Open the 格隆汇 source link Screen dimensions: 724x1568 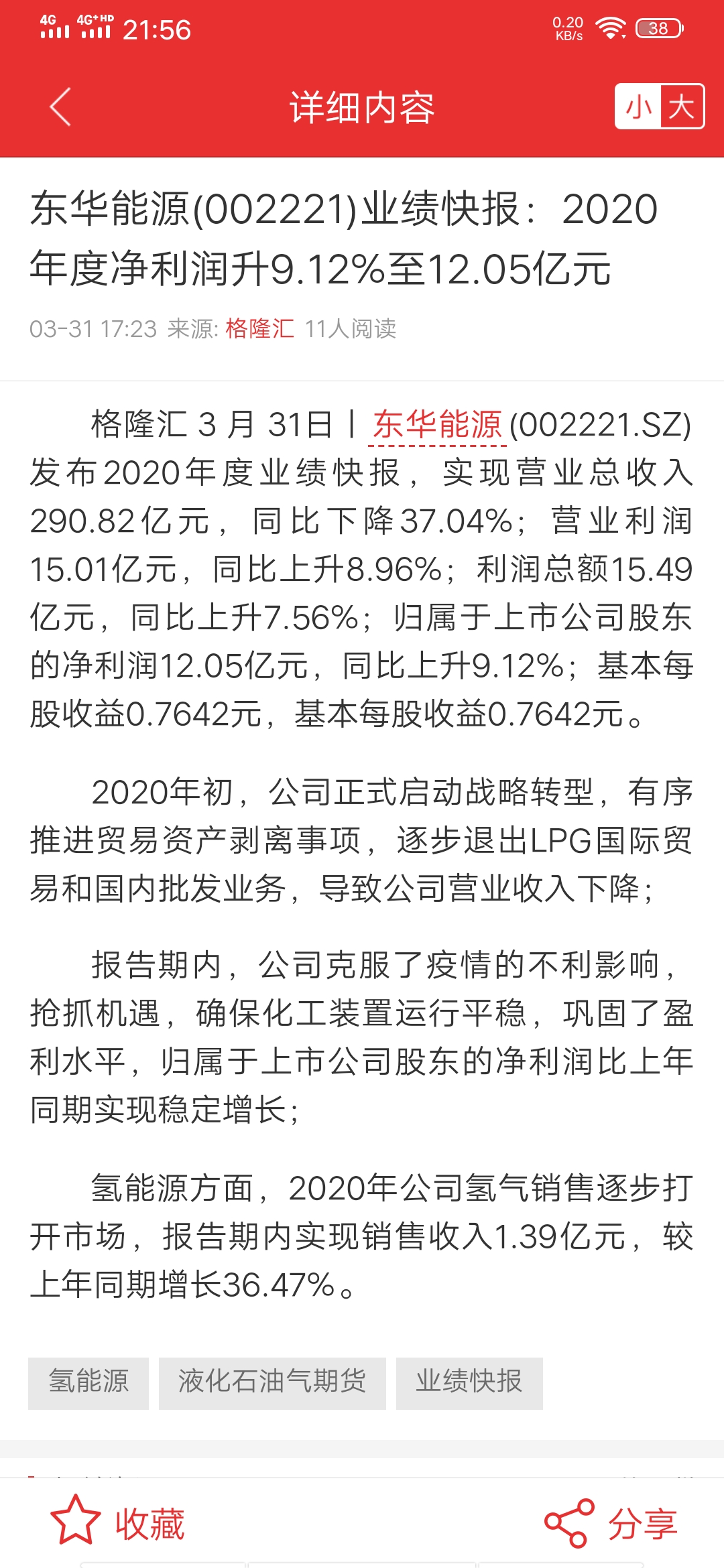pos(259,329)
